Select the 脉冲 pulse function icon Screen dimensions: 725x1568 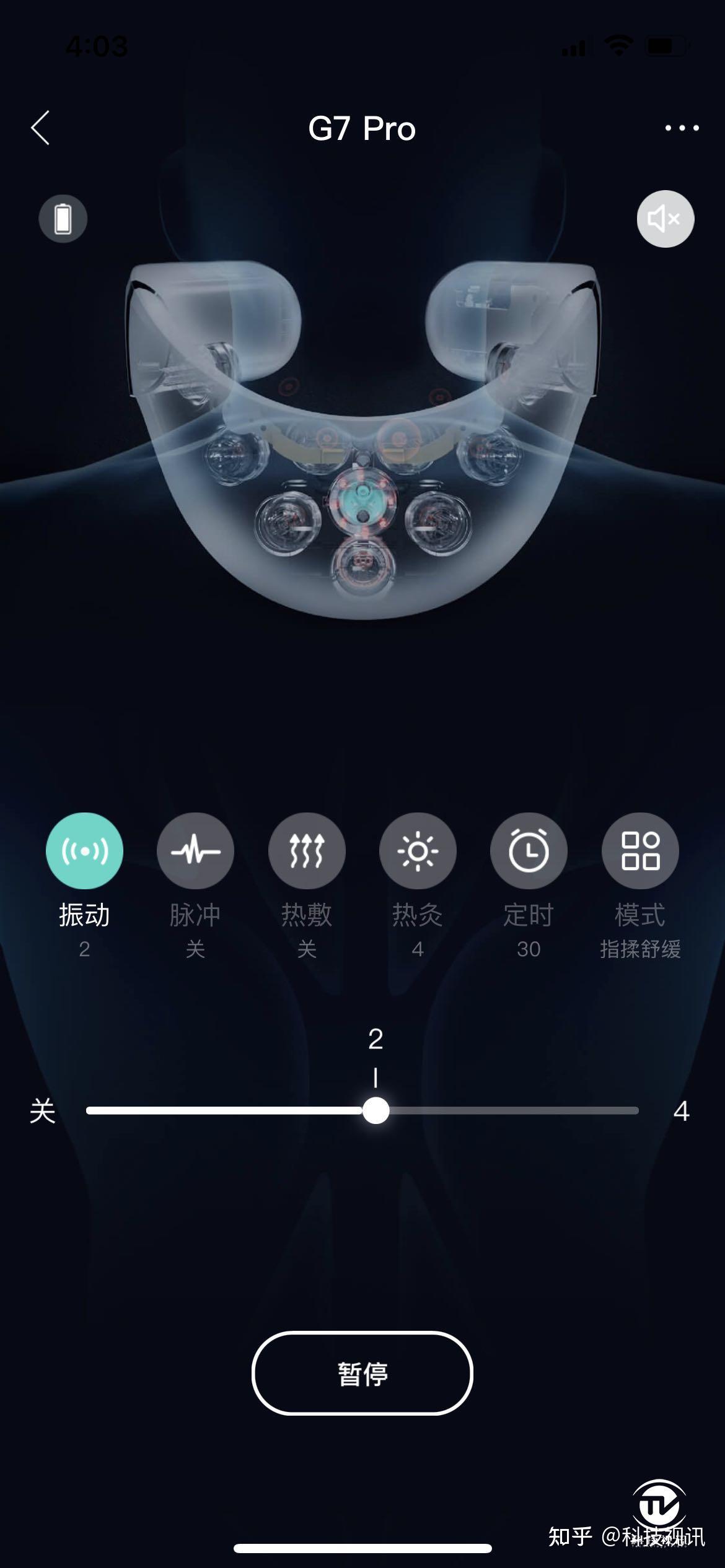[x=196, y=852]
